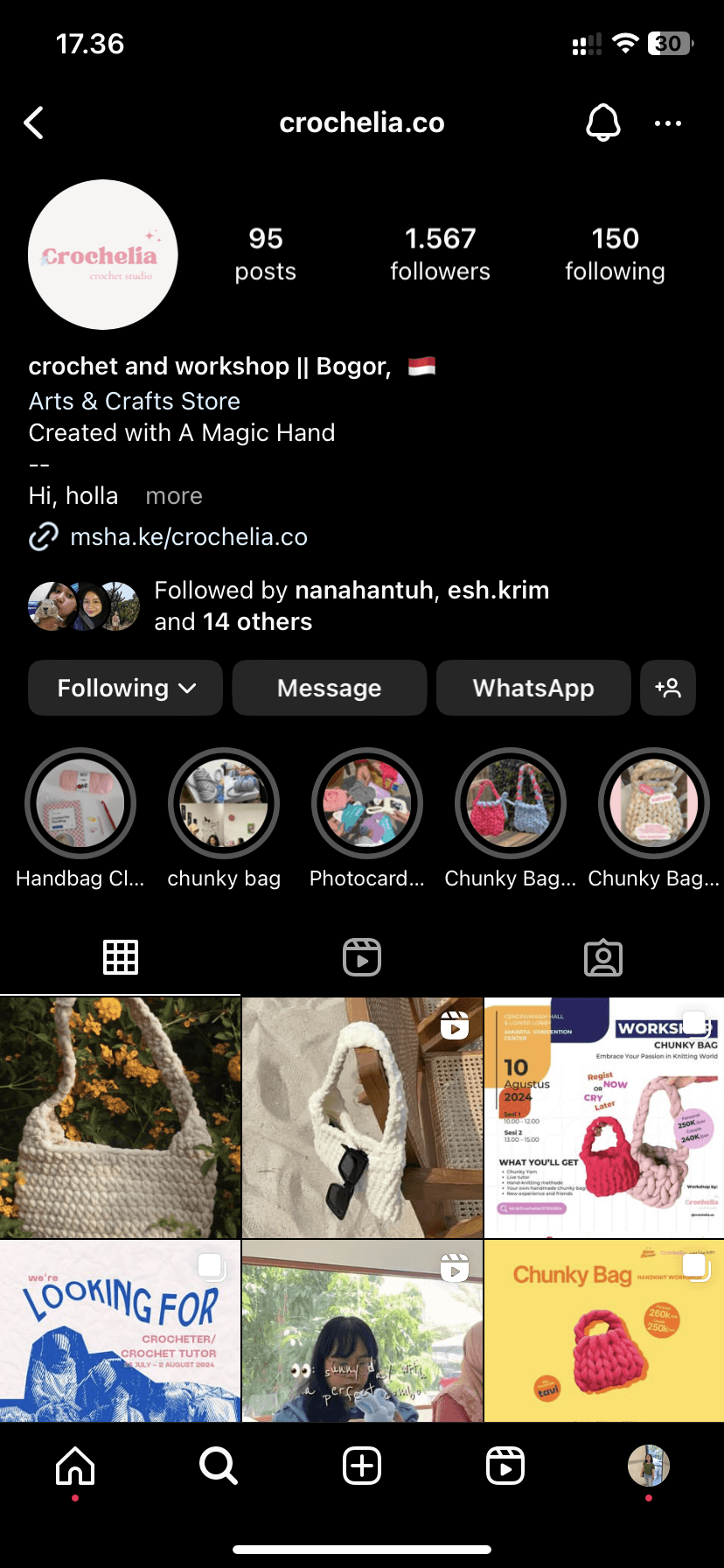
Task: Show suggested accounts with add-person icon
Action: (668, 688)
